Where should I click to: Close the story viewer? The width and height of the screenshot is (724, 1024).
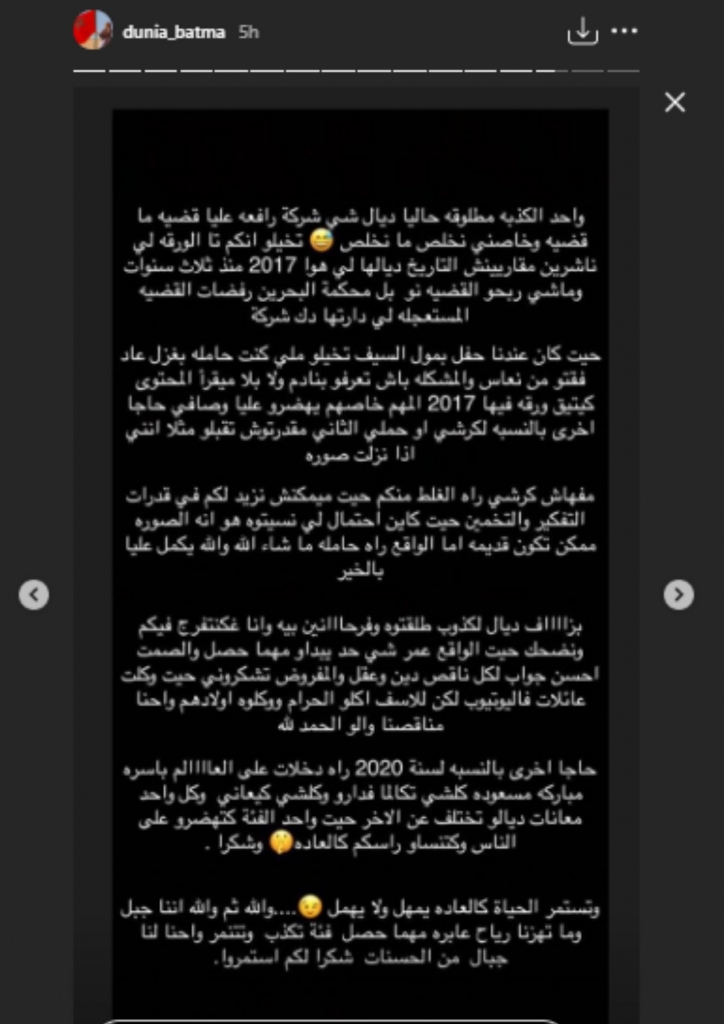click(x=675, y=102)
